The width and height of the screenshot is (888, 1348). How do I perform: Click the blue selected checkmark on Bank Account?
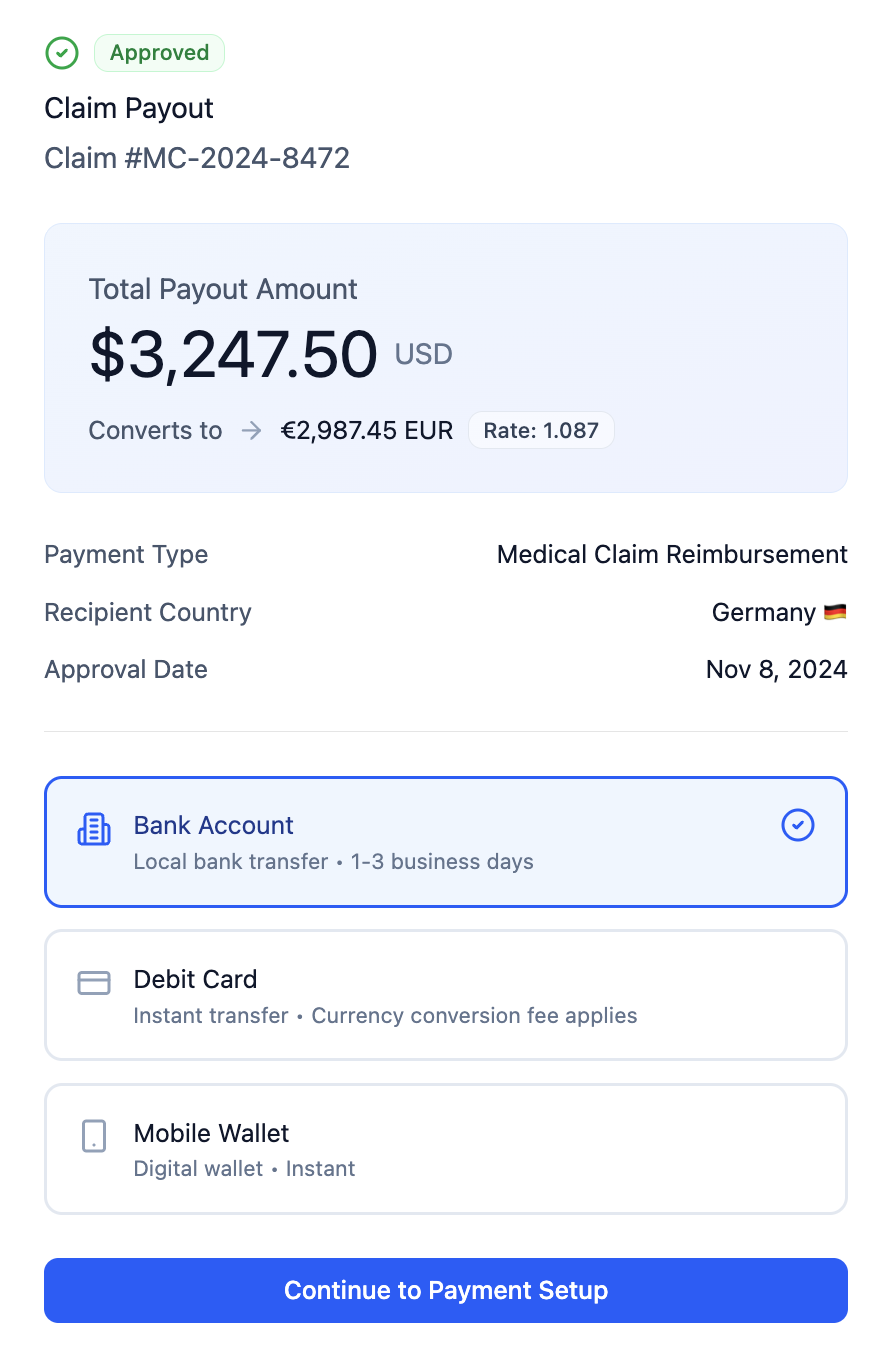click(797, 825)
